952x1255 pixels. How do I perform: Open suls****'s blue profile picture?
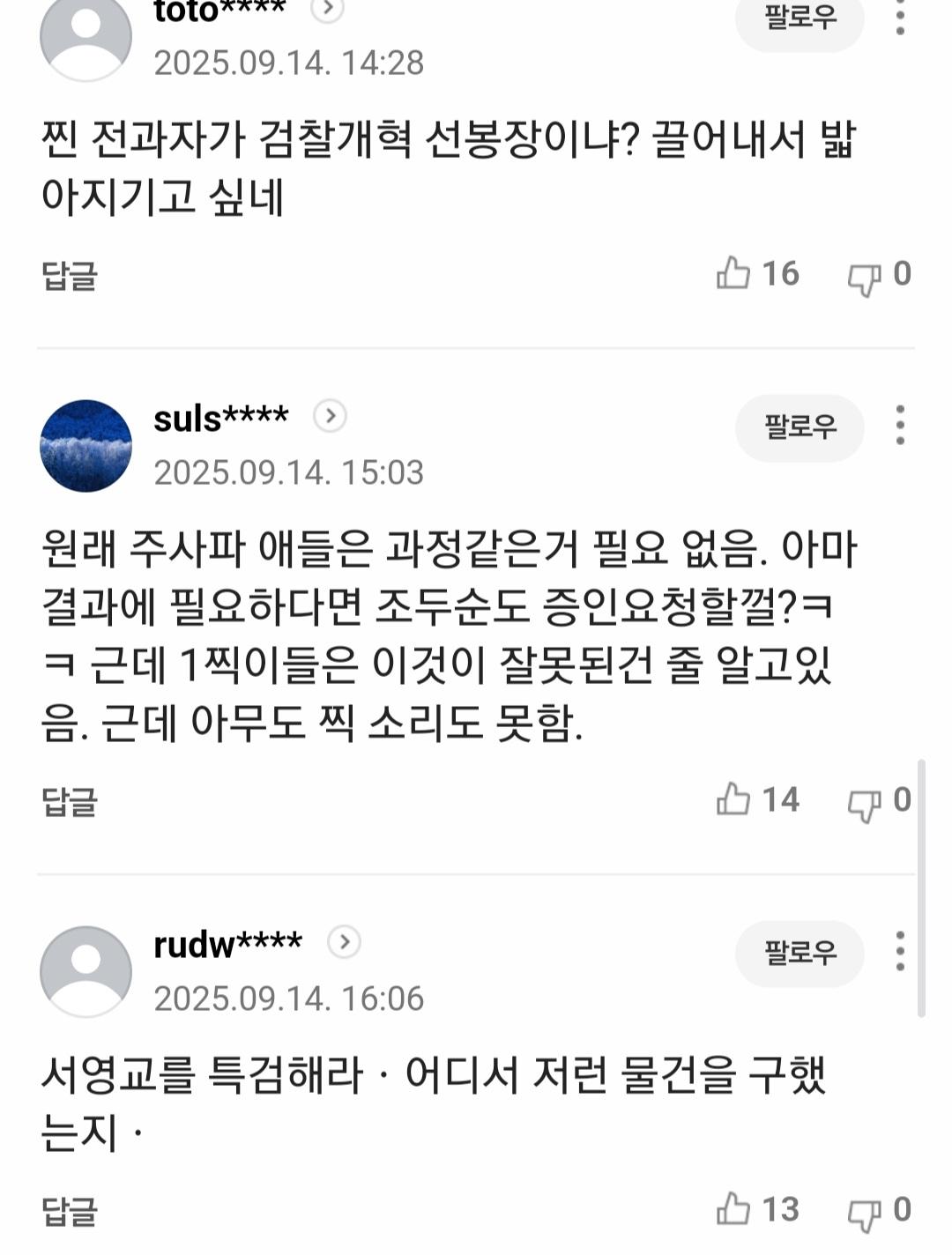[86, 442]
